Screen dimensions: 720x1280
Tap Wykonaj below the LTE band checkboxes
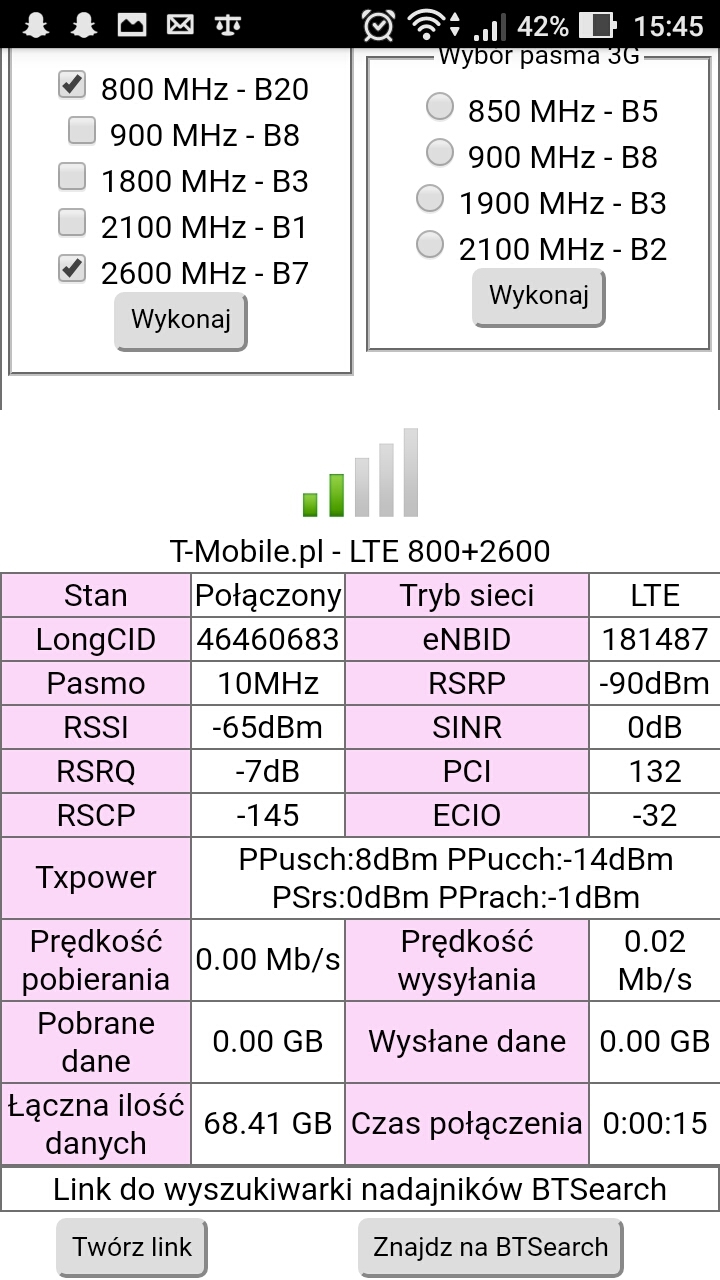tap(181, 321)
